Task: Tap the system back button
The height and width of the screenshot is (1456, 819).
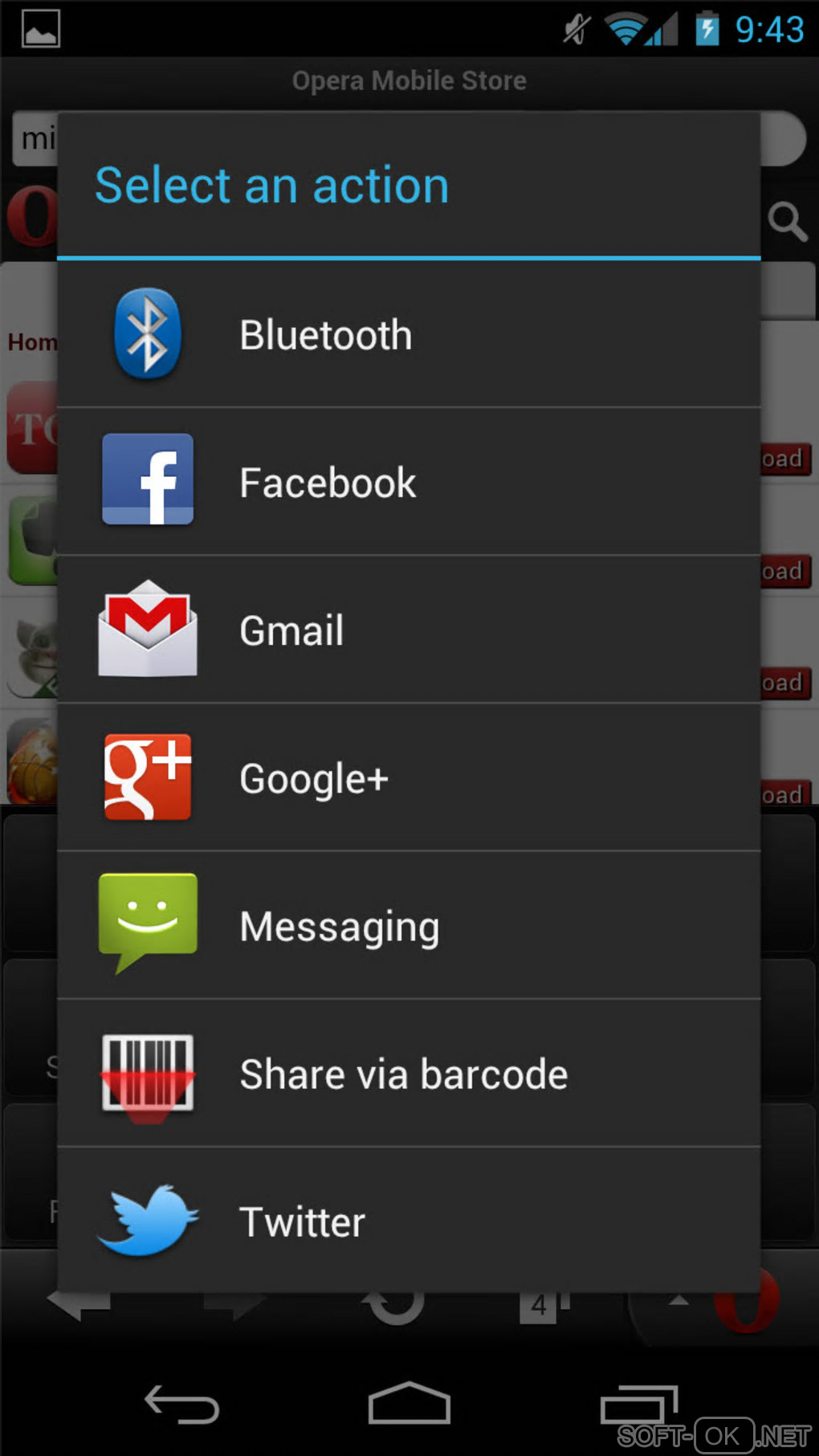Action: click(x=181, y=1405)
